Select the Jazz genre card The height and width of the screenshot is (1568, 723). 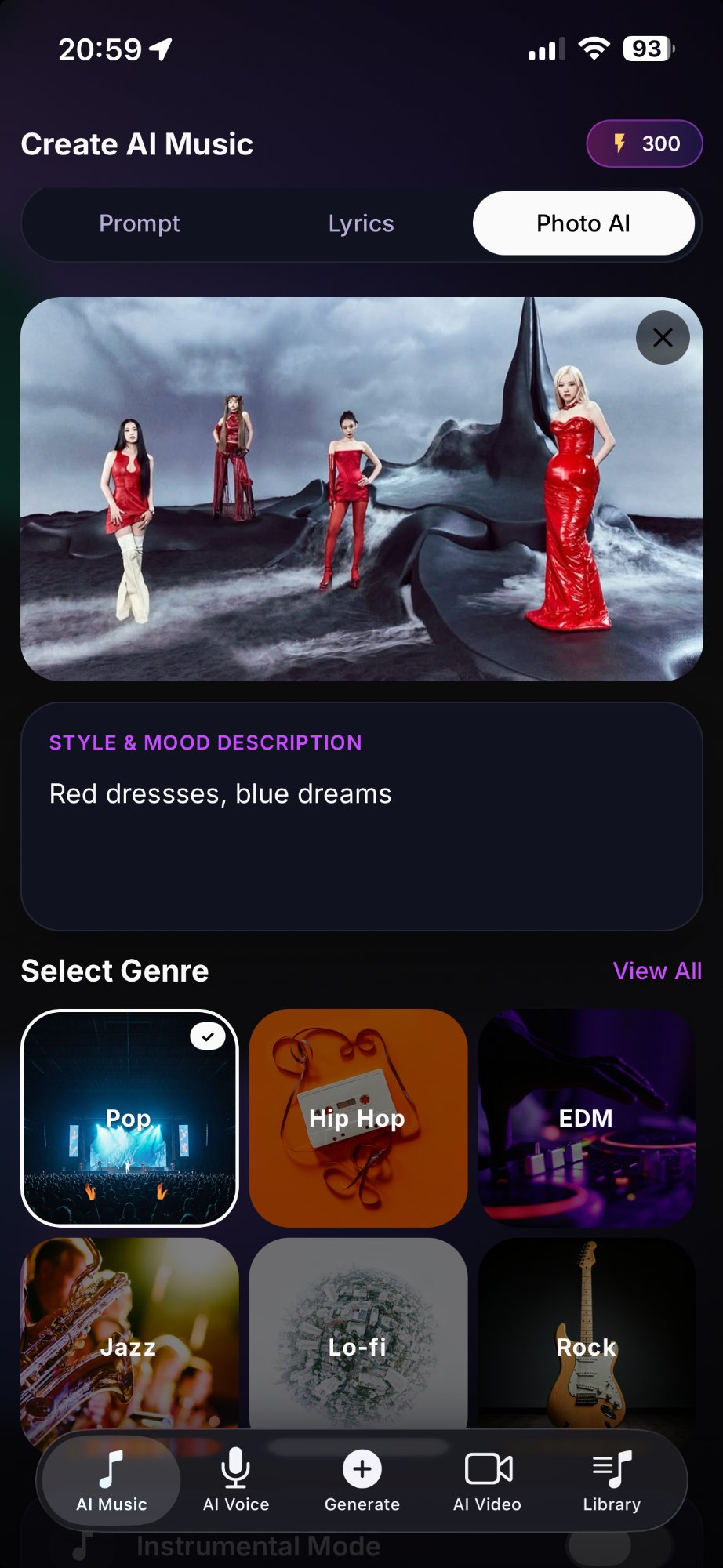click(129, 1333)
